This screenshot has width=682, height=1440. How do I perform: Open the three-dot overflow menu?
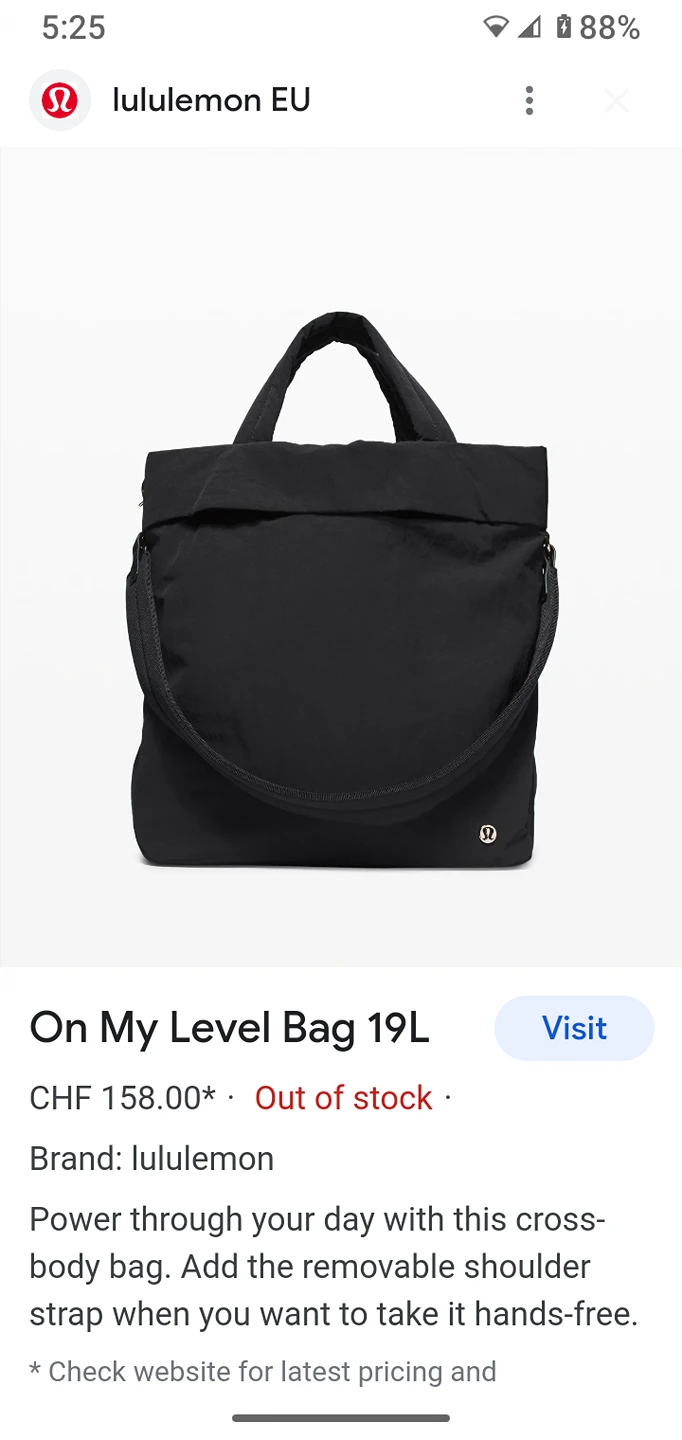tap(529, 100)
